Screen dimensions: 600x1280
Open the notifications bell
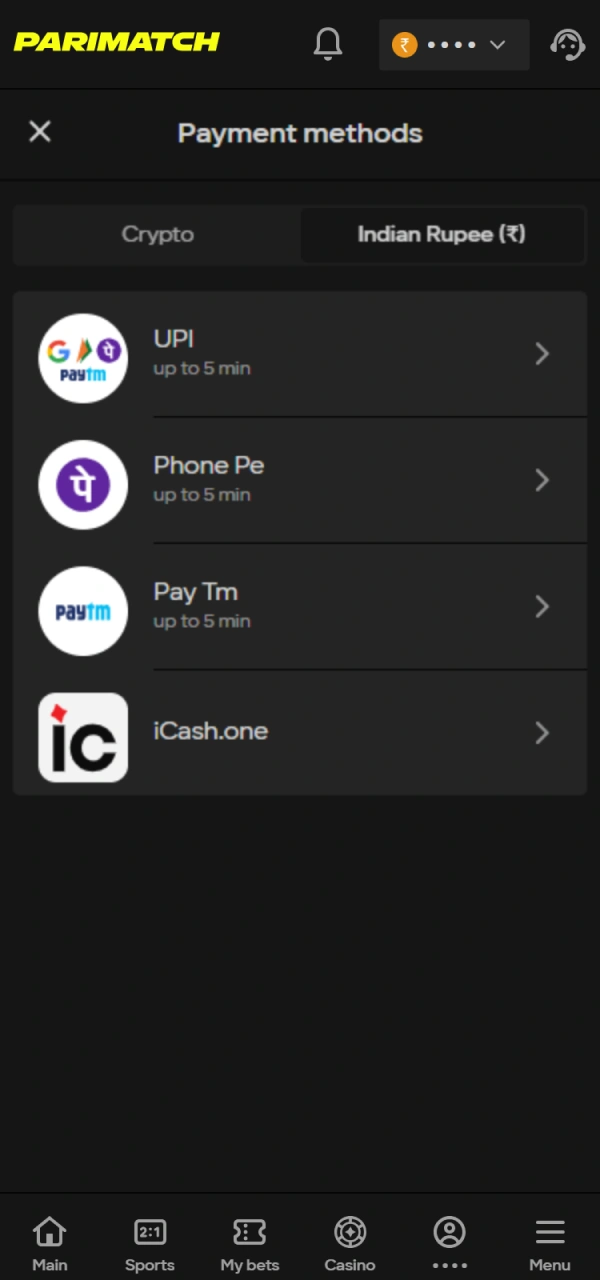[328, 44]
